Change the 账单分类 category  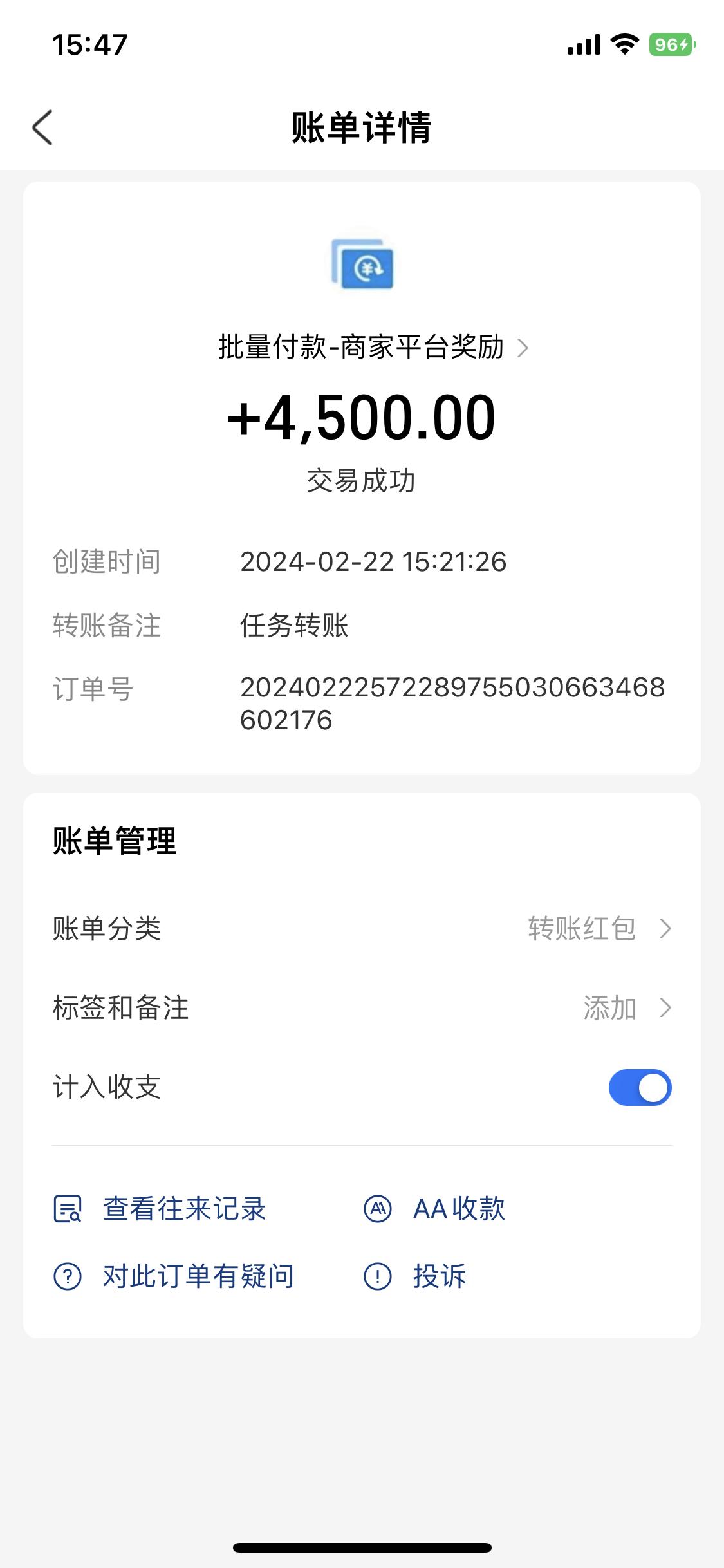coord(362,928)
